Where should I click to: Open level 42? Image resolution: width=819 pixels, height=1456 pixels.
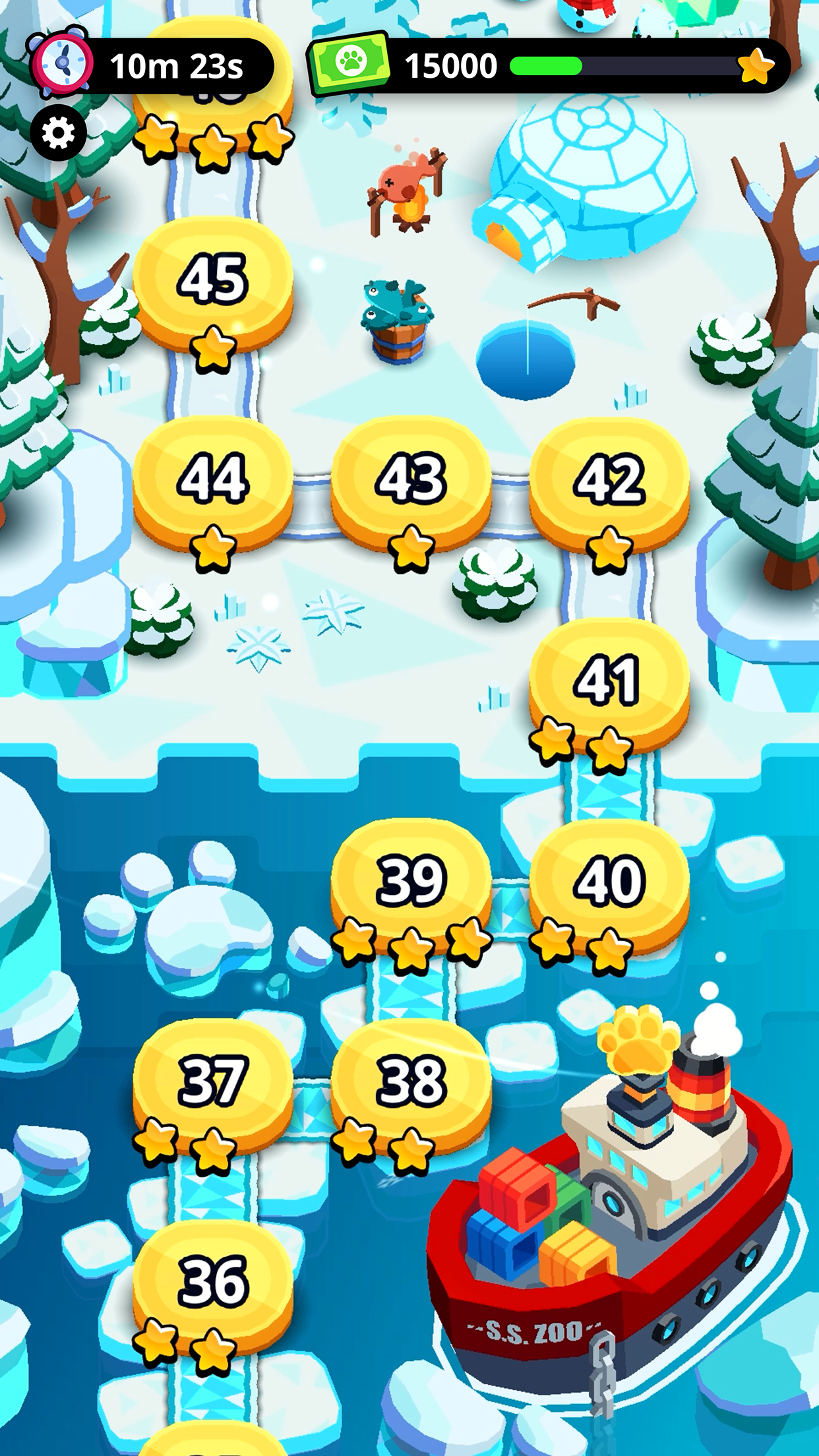pos(609,479)
